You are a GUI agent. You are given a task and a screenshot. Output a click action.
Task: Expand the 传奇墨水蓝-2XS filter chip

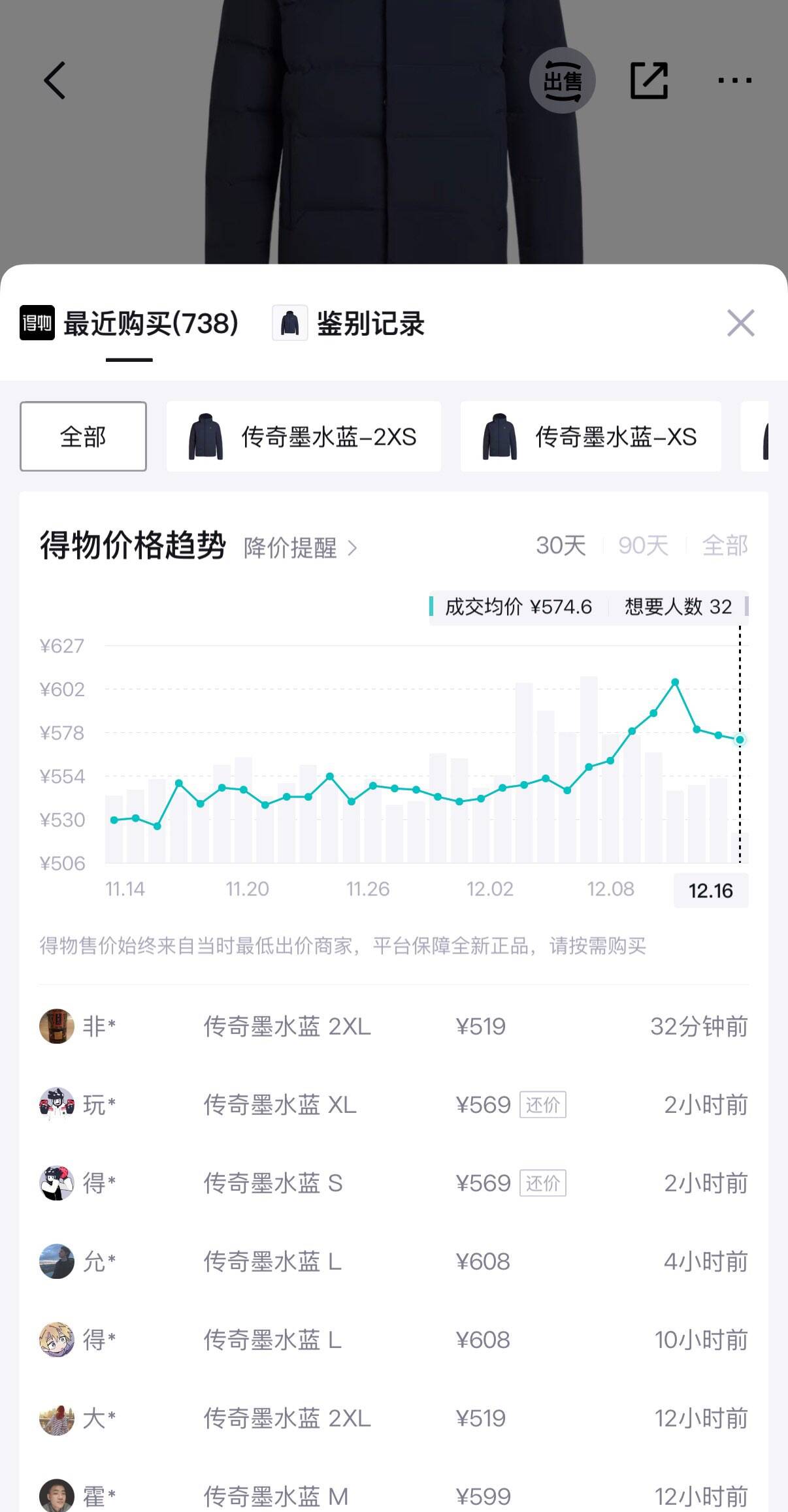[304, 436]
